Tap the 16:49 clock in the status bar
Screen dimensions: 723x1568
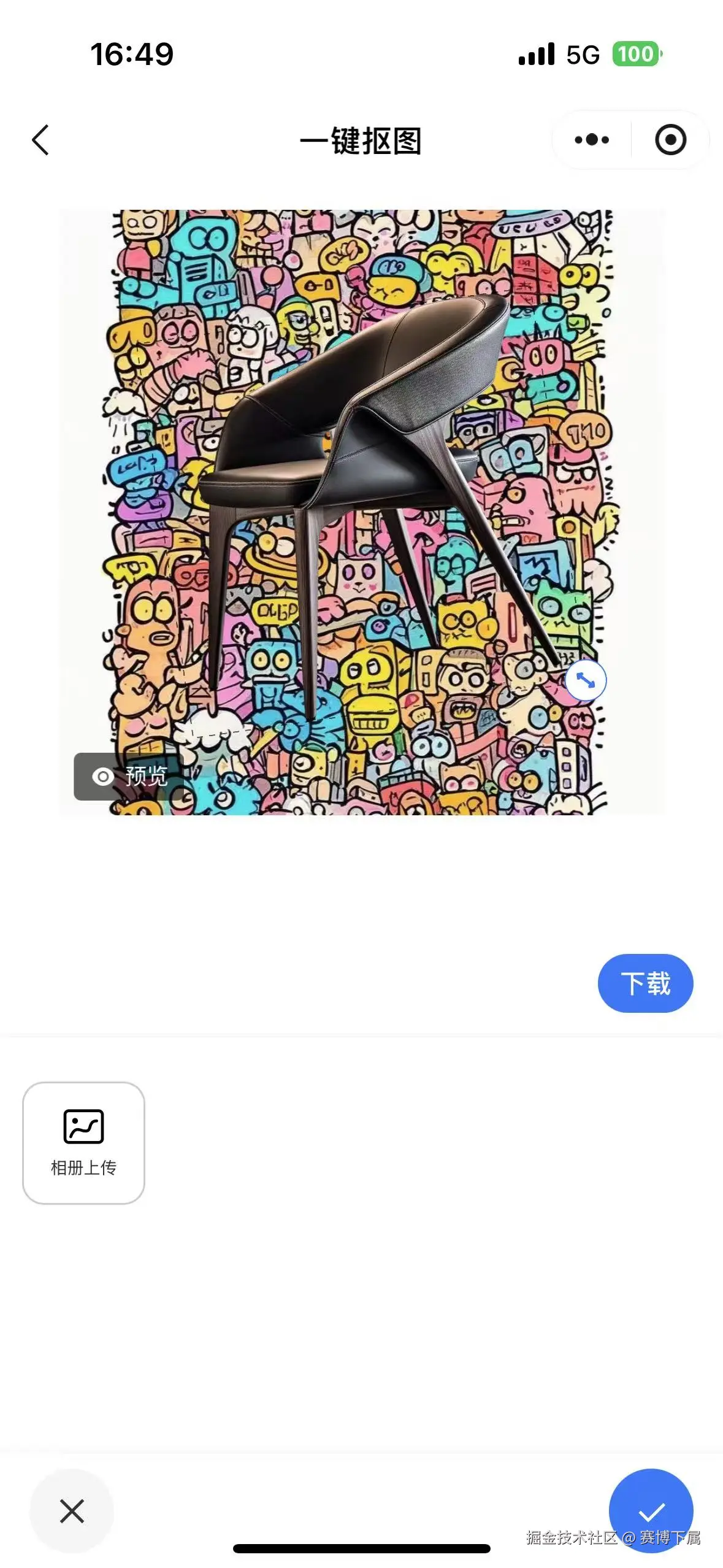click(x=132, y=54)
